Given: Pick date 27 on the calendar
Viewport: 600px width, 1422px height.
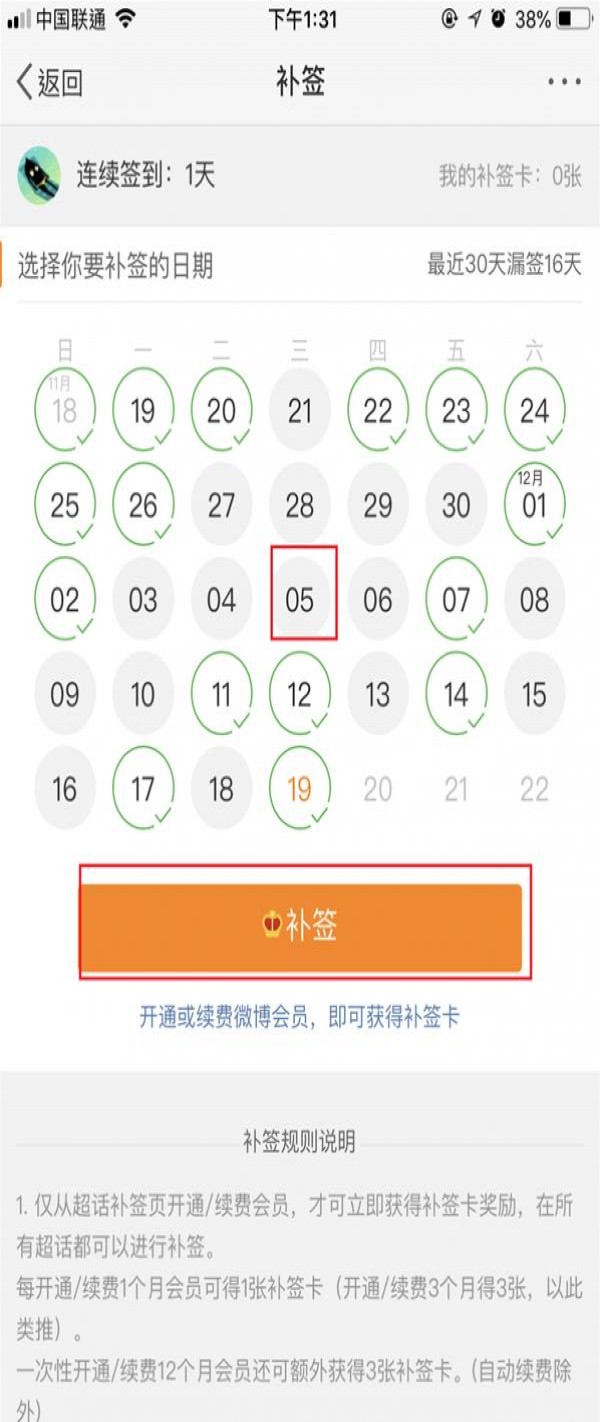Looking at the screenshot, I should click(221, 505).
